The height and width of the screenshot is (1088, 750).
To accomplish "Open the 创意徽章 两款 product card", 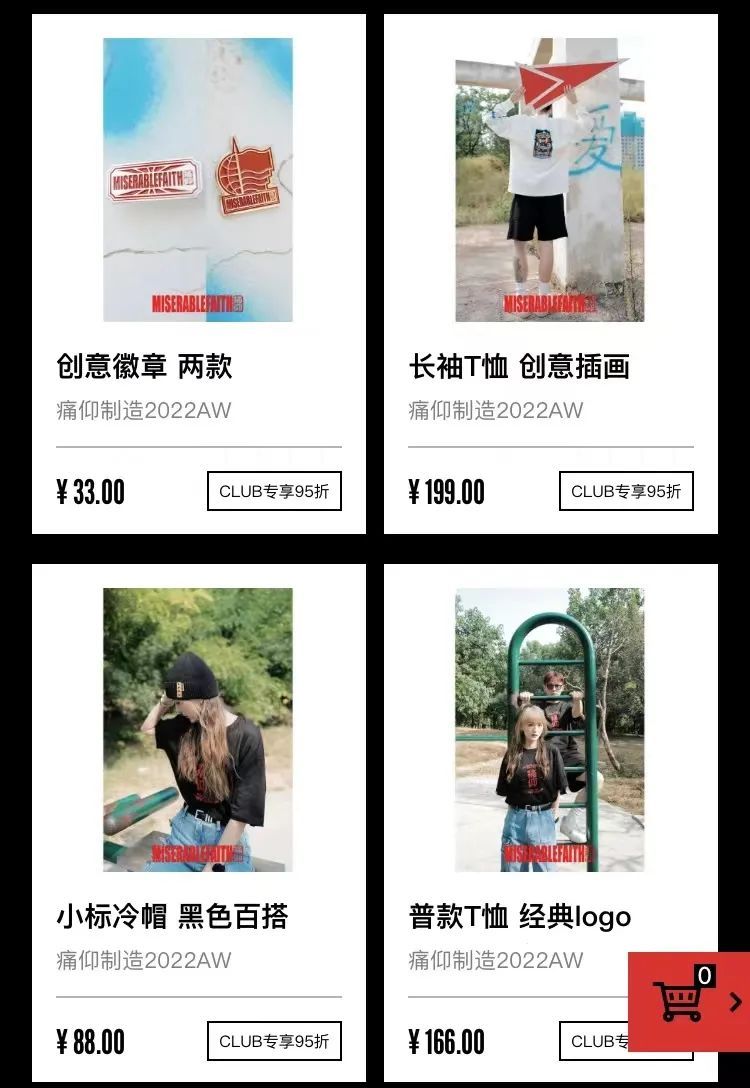I will (x=198, y=273).
